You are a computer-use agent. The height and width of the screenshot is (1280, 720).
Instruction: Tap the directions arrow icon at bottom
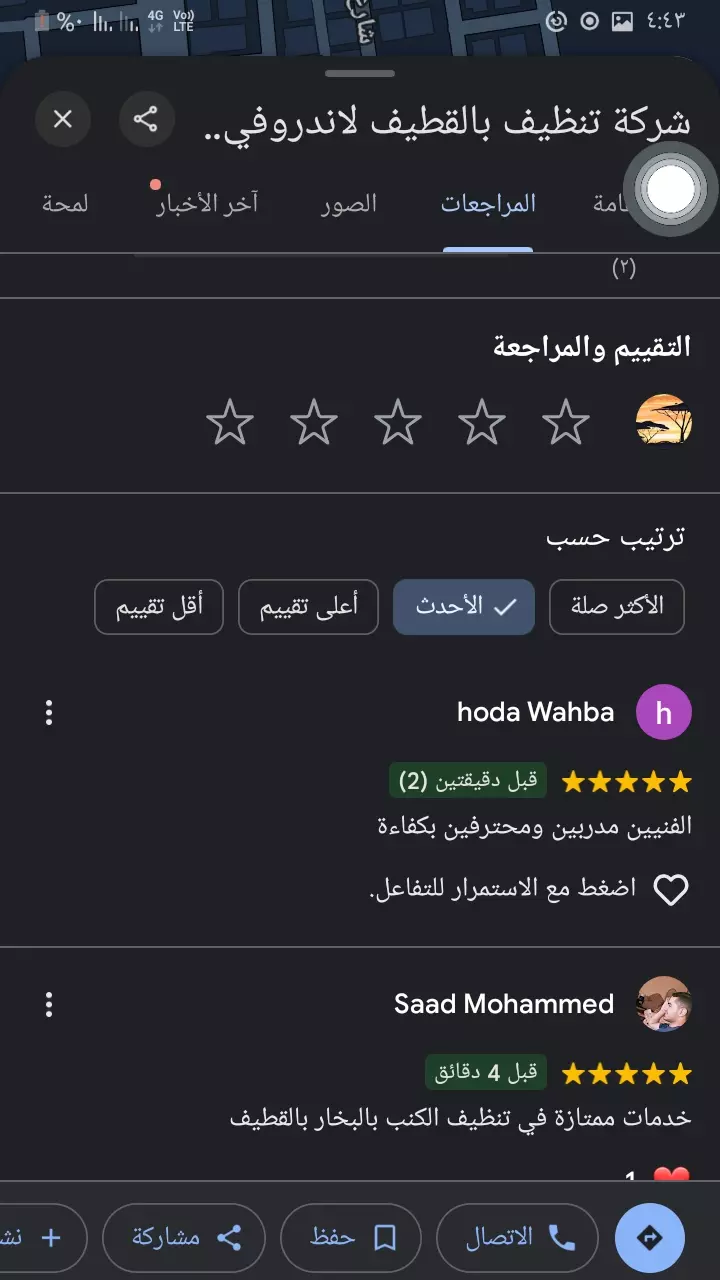click(x=651, y=1237)
